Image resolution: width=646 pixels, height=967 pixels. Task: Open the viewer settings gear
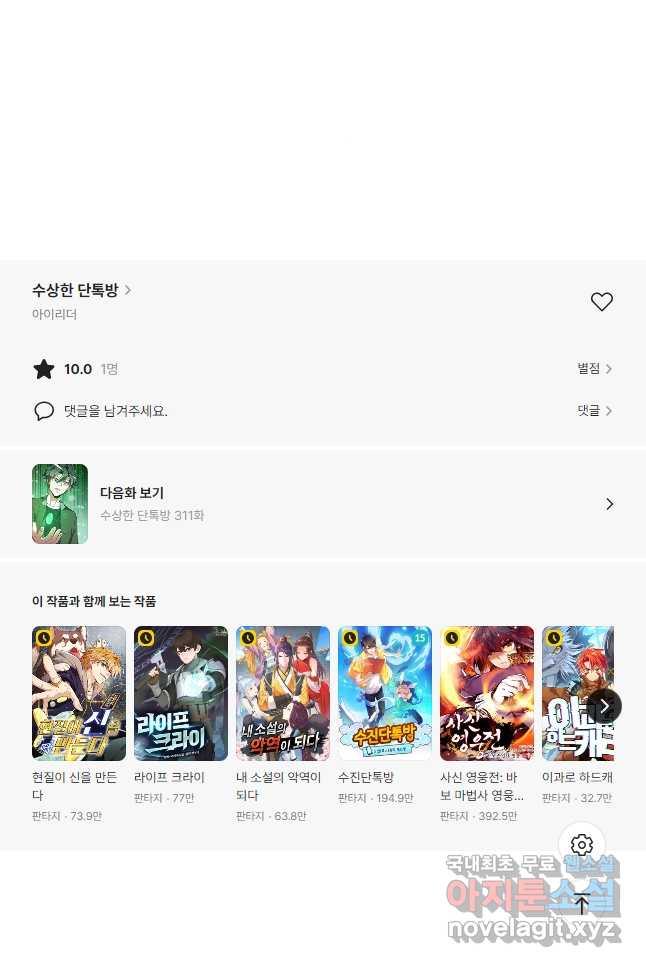[582, 845]
